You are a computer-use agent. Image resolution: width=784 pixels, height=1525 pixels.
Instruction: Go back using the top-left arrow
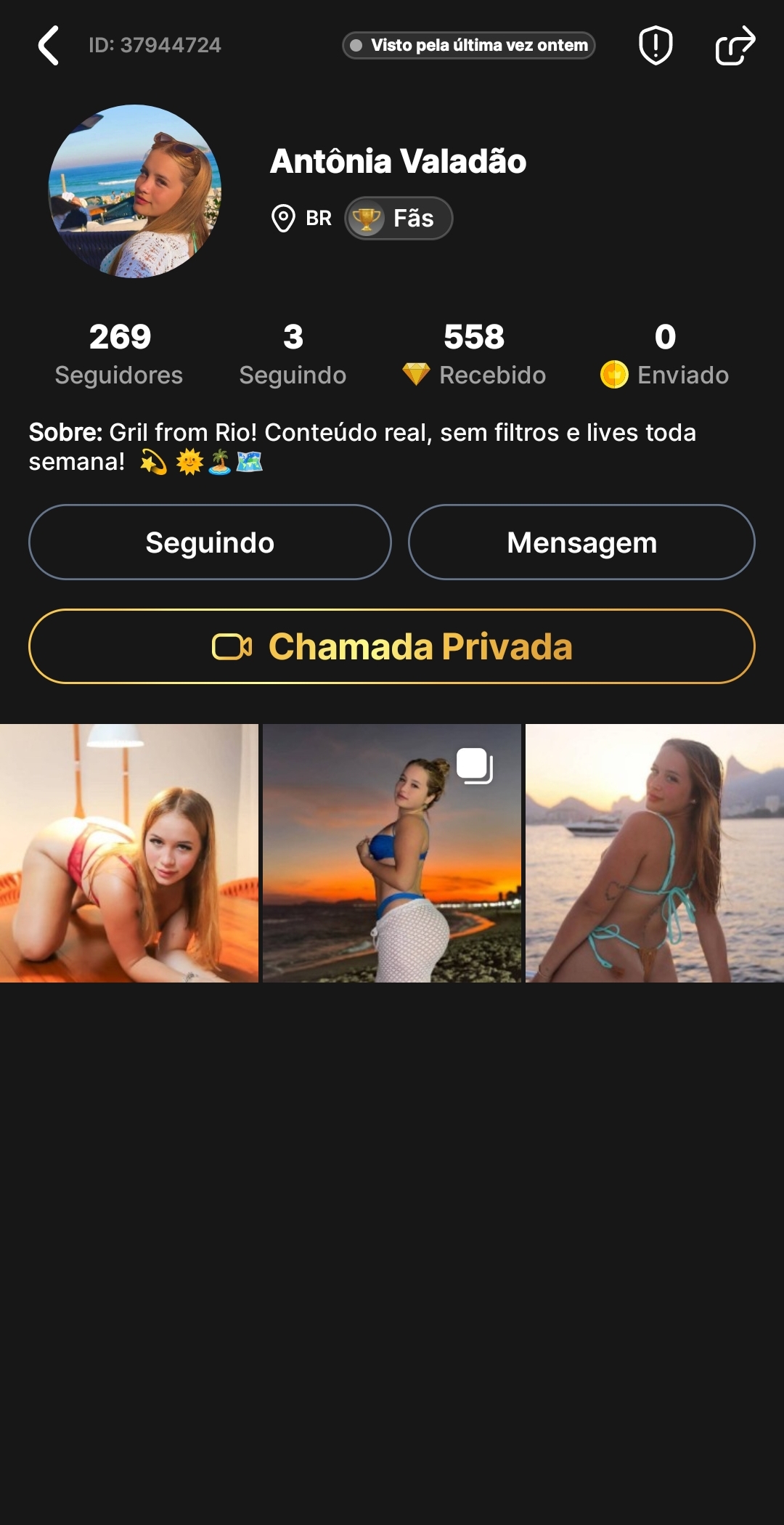[49, 46]
